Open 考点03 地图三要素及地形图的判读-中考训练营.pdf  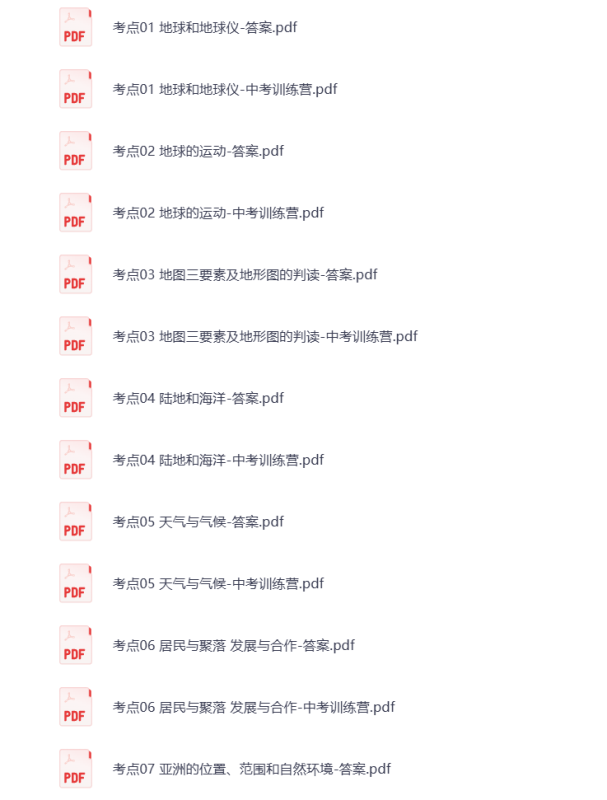[264, 336]
